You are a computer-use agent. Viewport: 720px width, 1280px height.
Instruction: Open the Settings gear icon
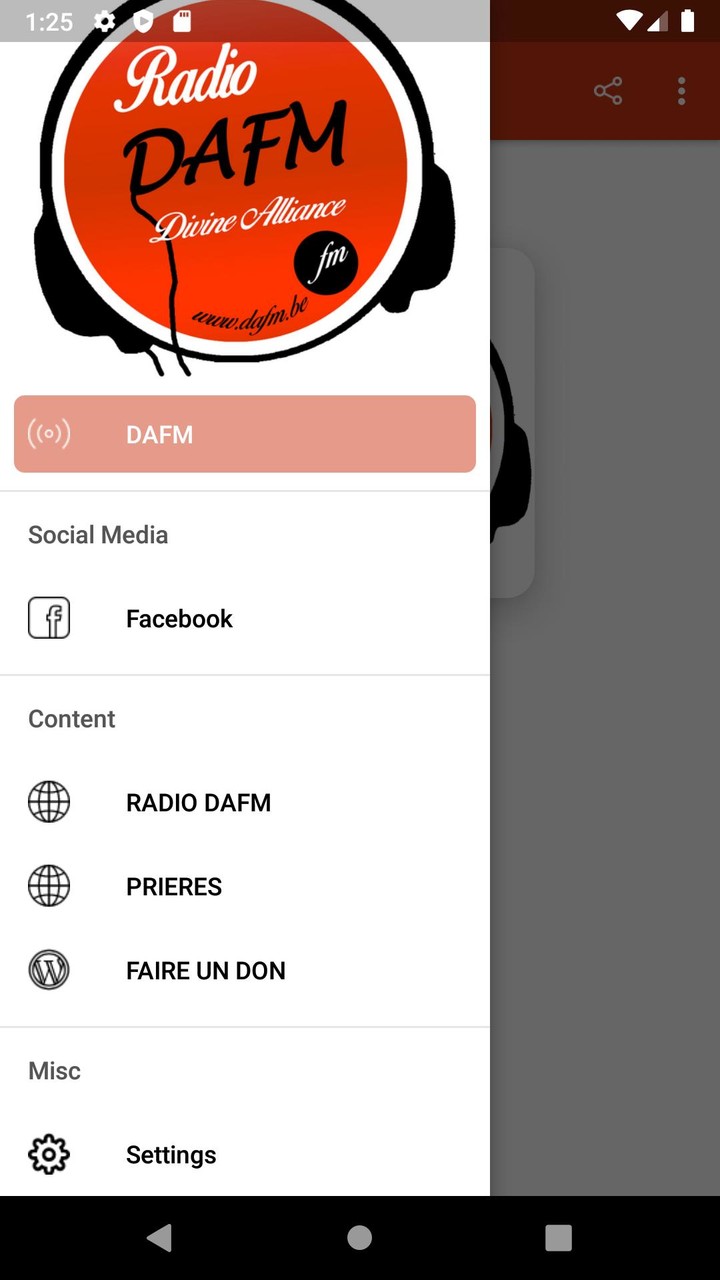click(x=49, y=1154)
